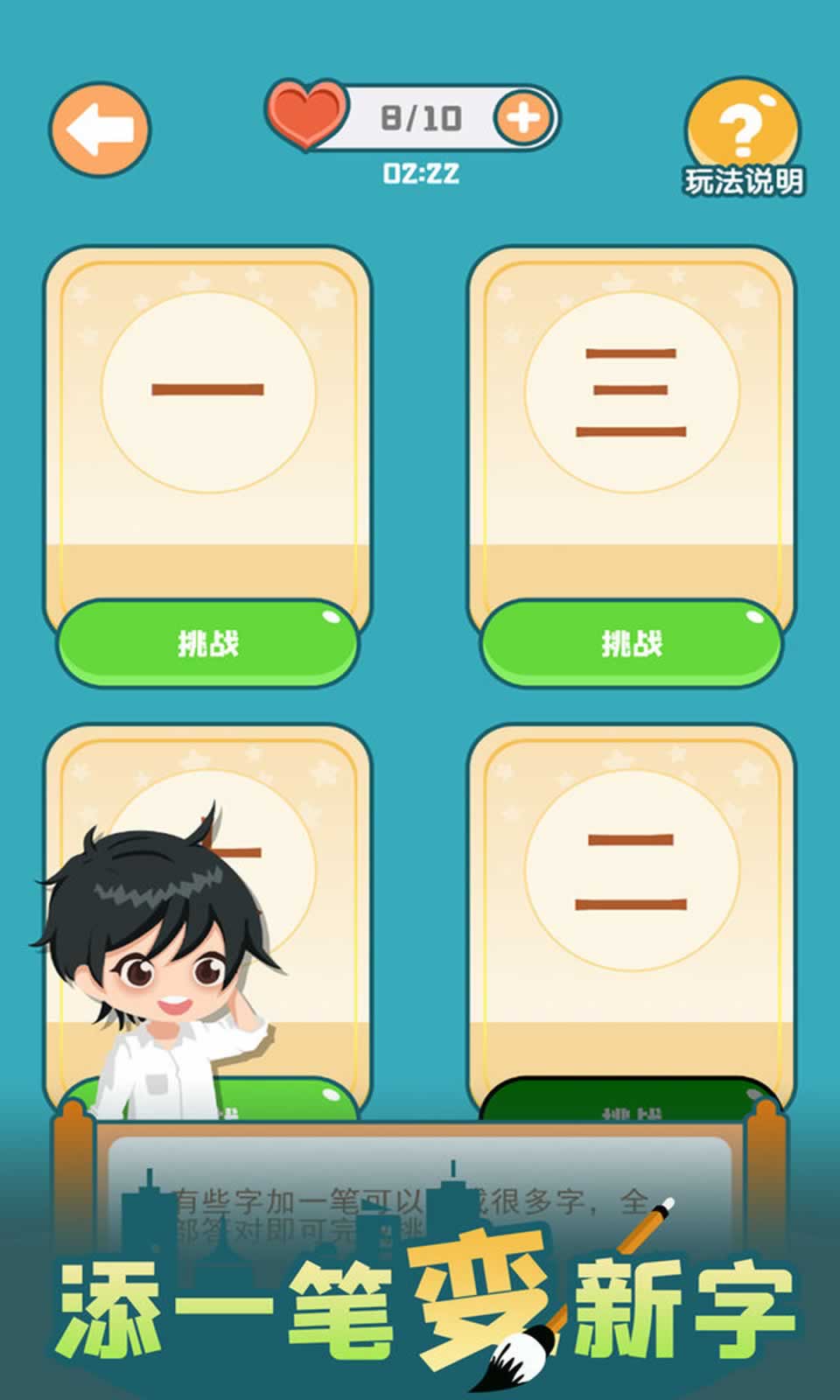Screen dimensions: 840x1400
Task: Start the 挑战 for character 三
Action: (631, 643)
